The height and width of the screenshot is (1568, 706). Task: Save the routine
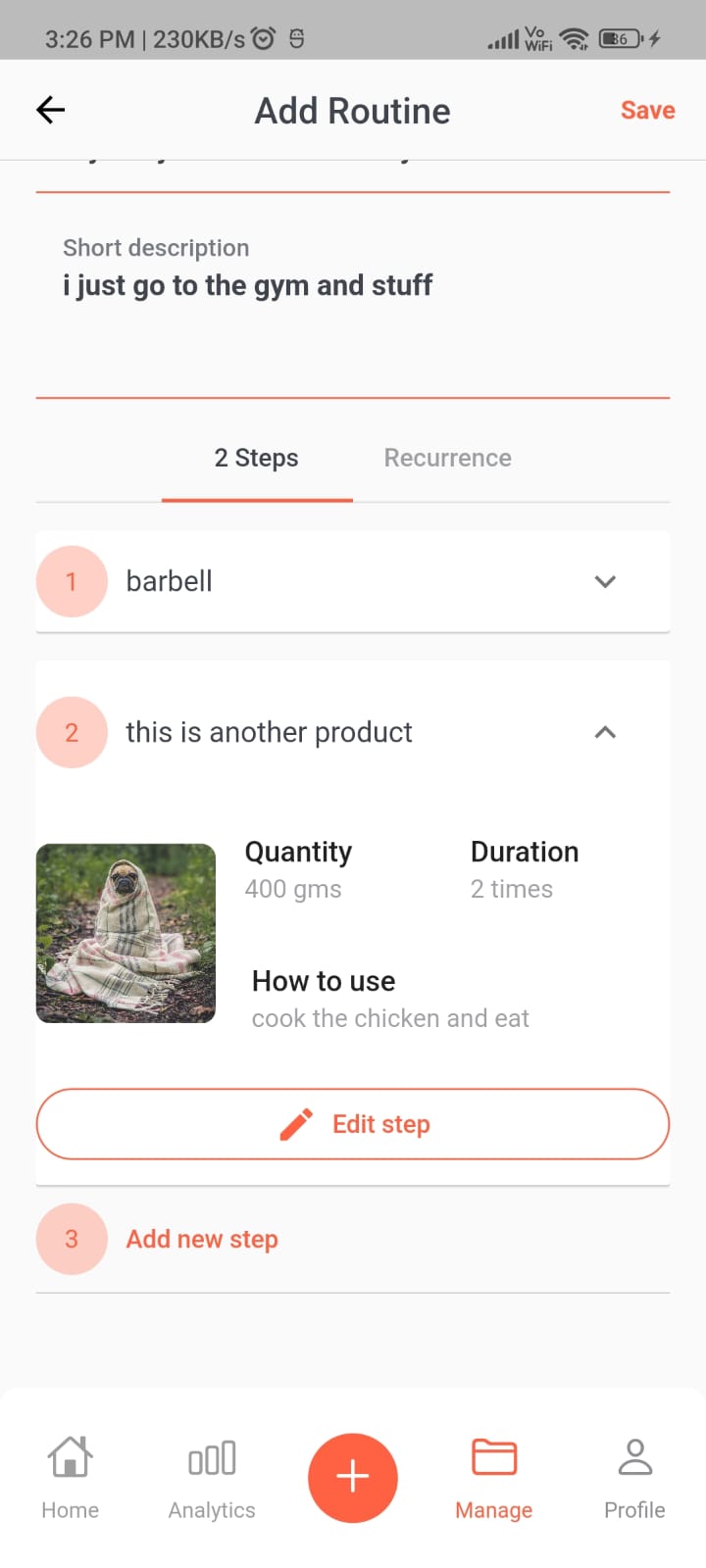coord(647,111)
